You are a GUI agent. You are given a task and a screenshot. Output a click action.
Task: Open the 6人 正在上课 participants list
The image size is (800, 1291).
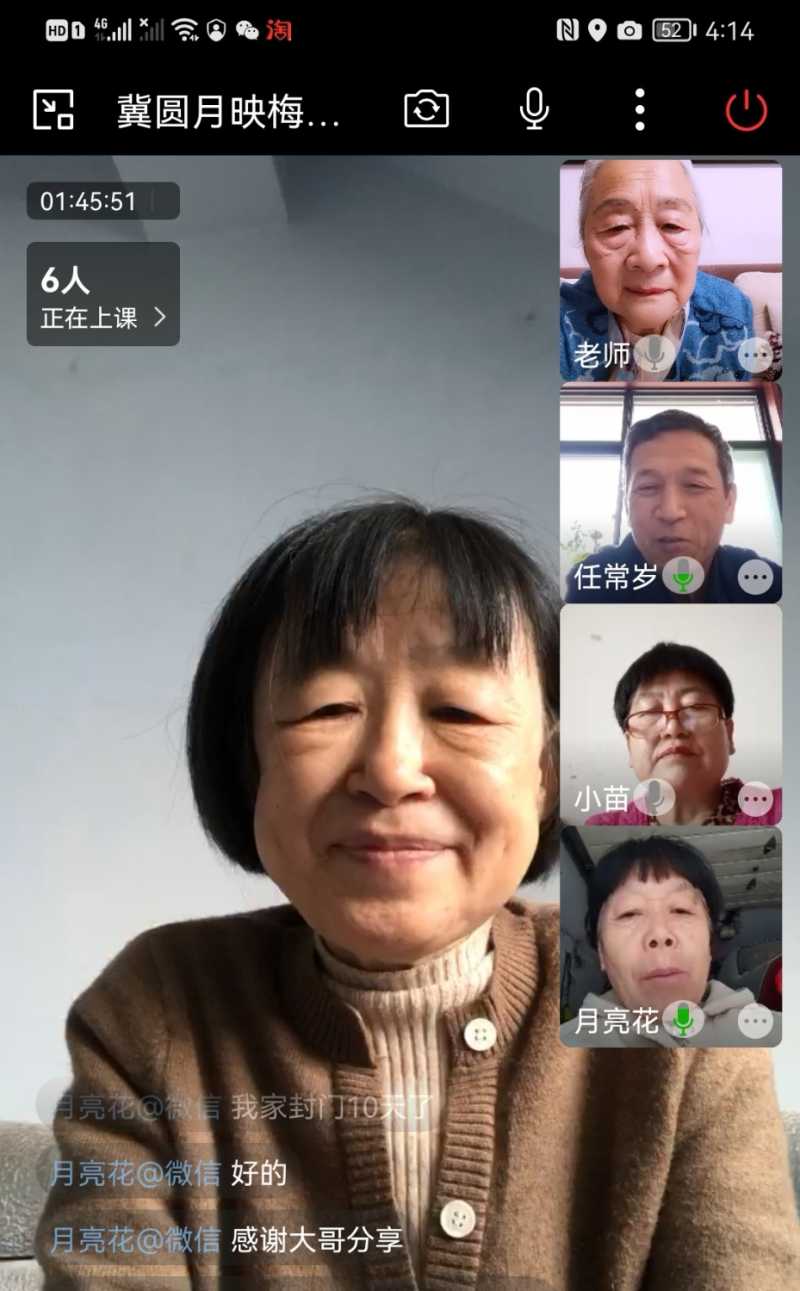pyautogui.click(x=103, y=295)
